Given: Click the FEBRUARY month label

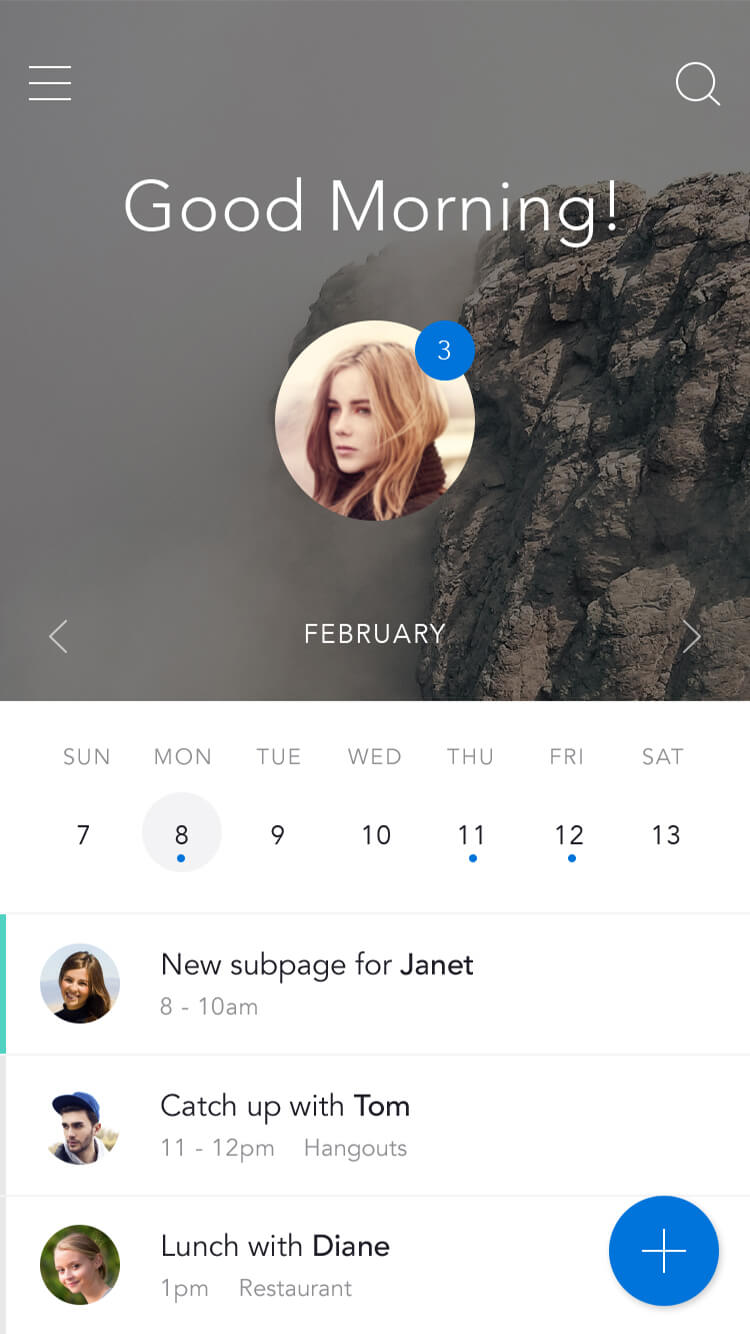Looking at the screenshot, I should click(374, 633).
